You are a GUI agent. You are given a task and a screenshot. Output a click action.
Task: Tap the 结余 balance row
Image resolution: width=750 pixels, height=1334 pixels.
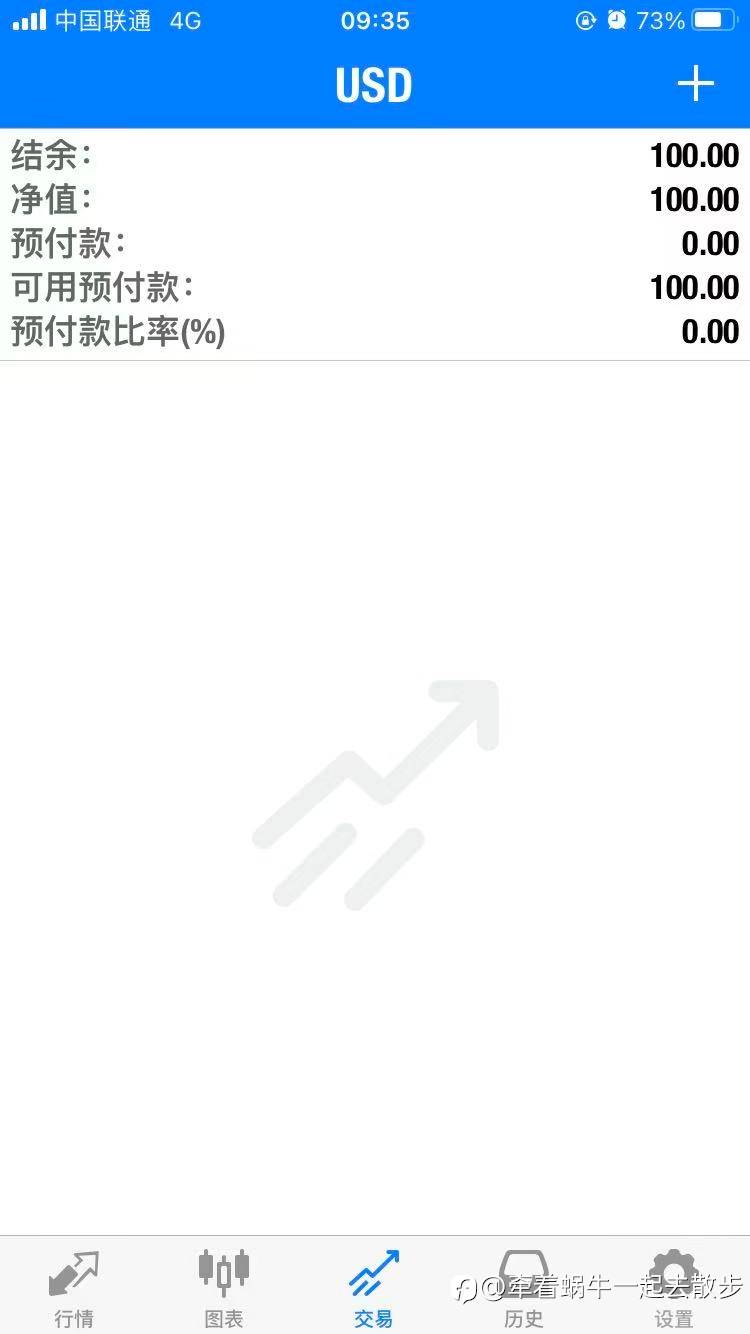pyautogui.click(x=375, y=155)
